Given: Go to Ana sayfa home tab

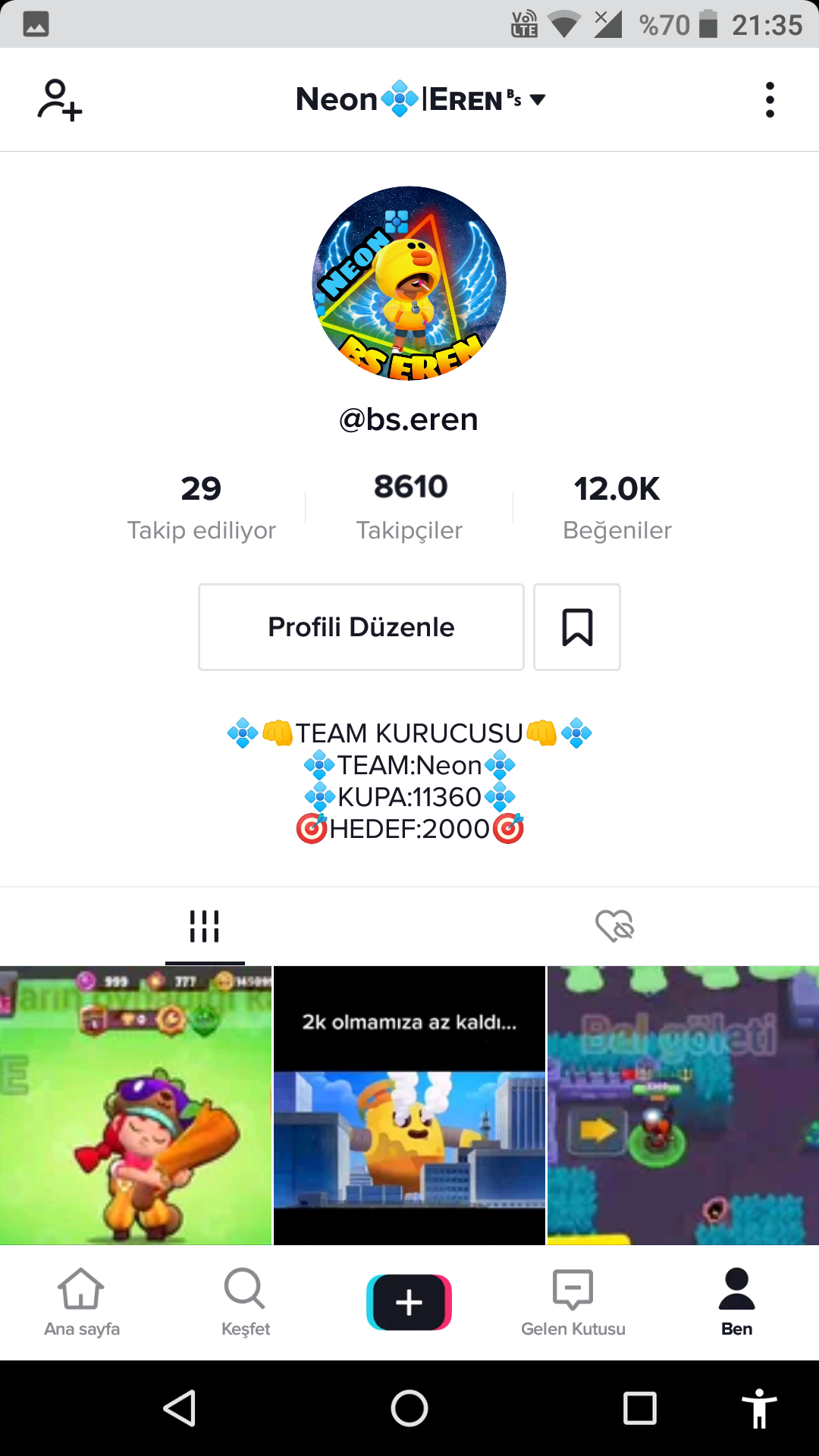Looking at the screenshot, I should tap(81, 1302).
